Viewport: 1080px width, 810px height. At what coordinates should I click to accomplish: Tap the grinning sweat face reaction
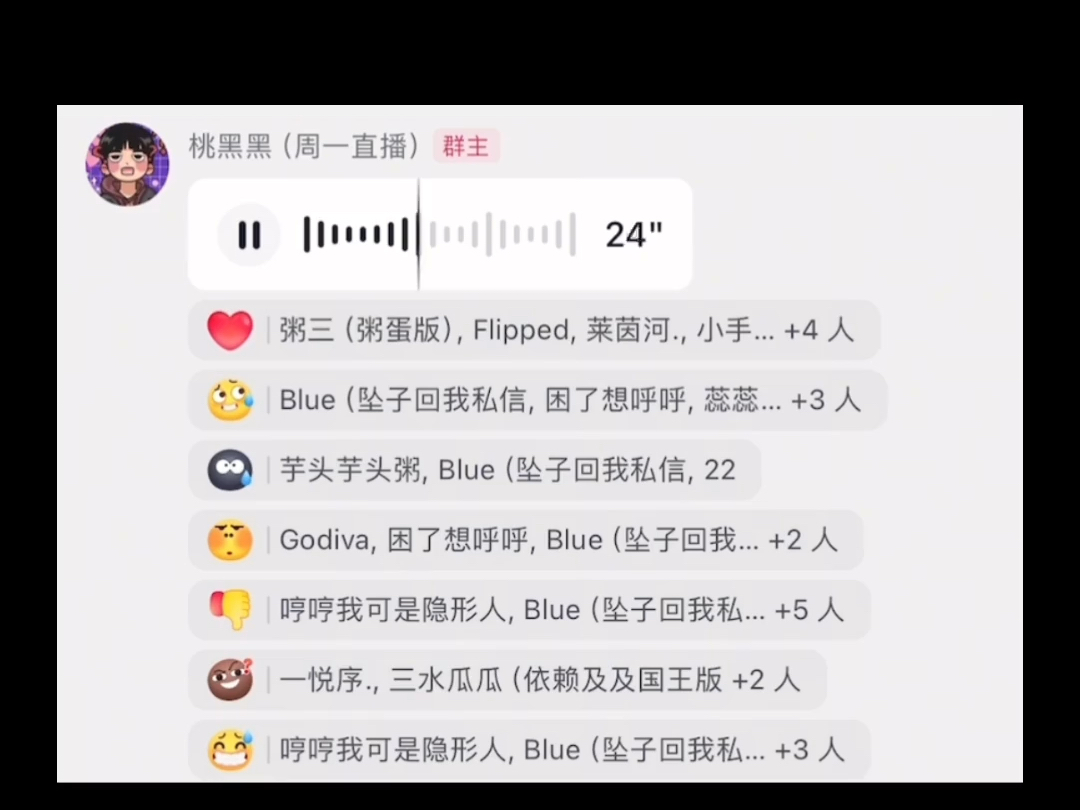pos(231,750)
